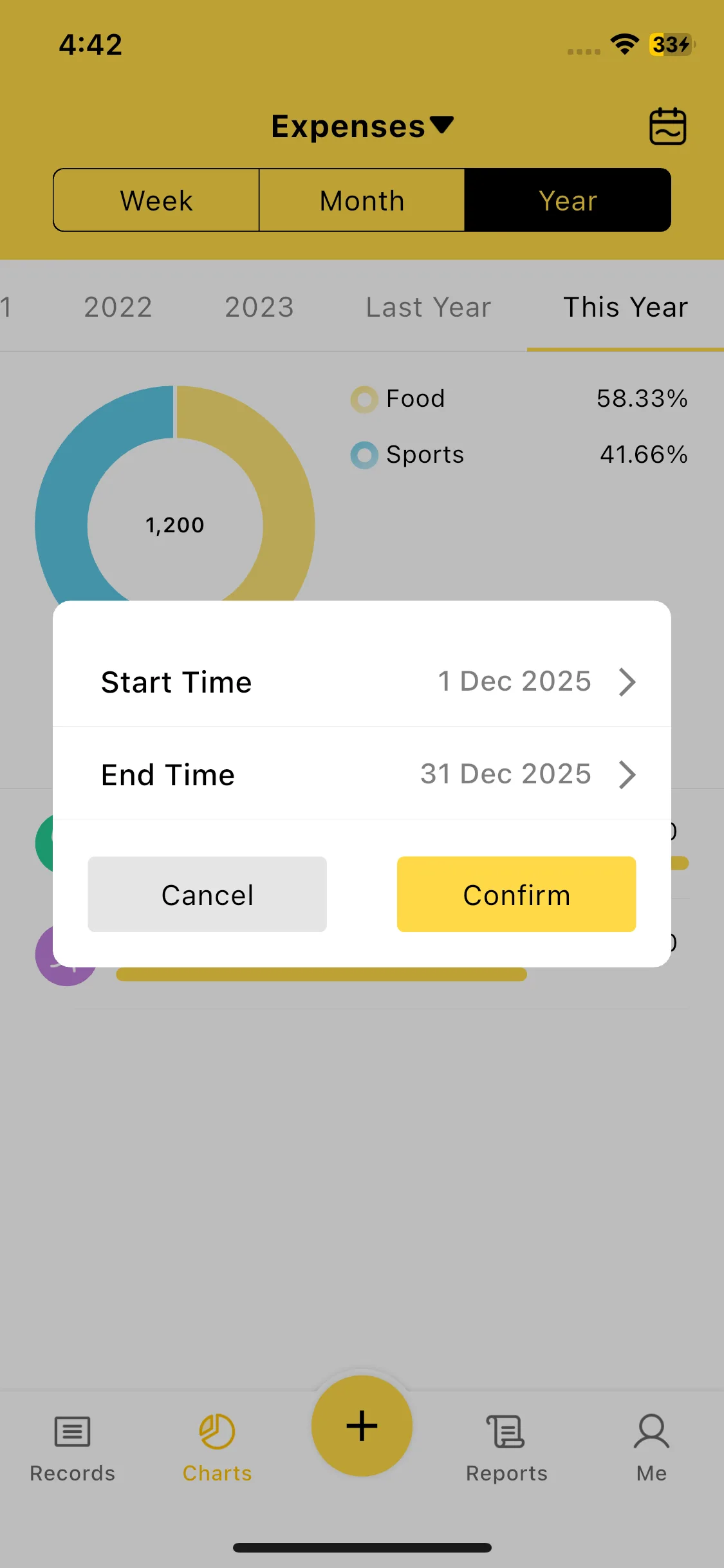The width and height of the screenshot is (724, 1568).
Task: Select the 2022 tab
Action: coord(118,307)
